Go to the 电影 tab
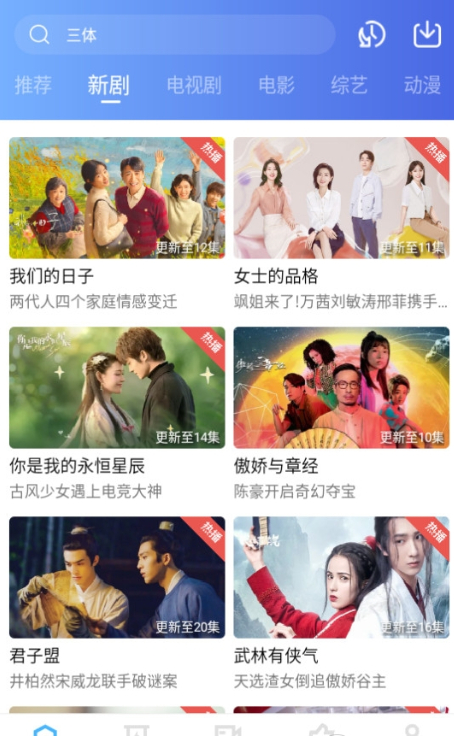 pos(277,85)
